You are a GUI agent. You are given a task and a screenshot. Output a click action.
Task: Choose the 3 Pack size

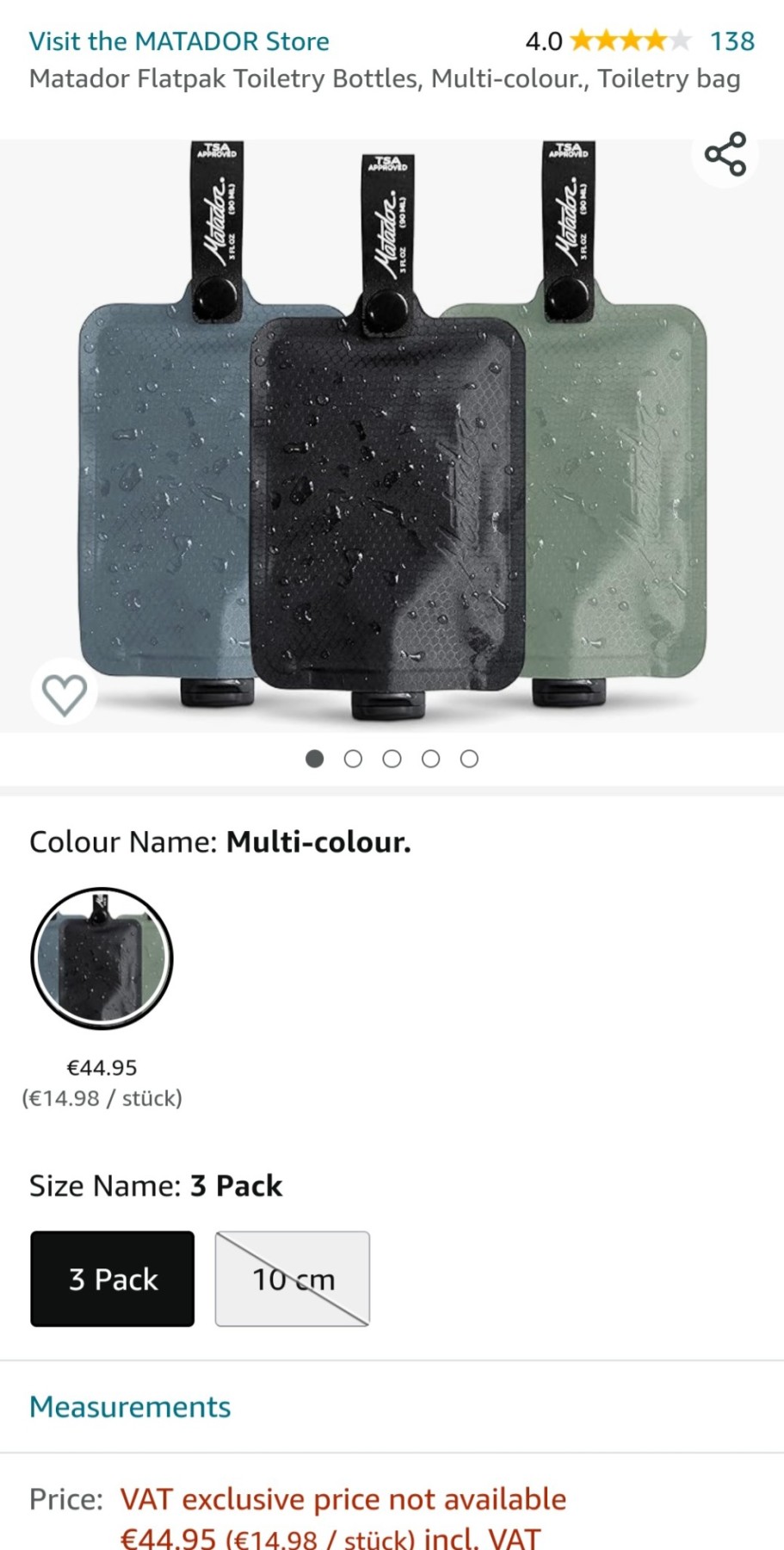click(113, 1279)
